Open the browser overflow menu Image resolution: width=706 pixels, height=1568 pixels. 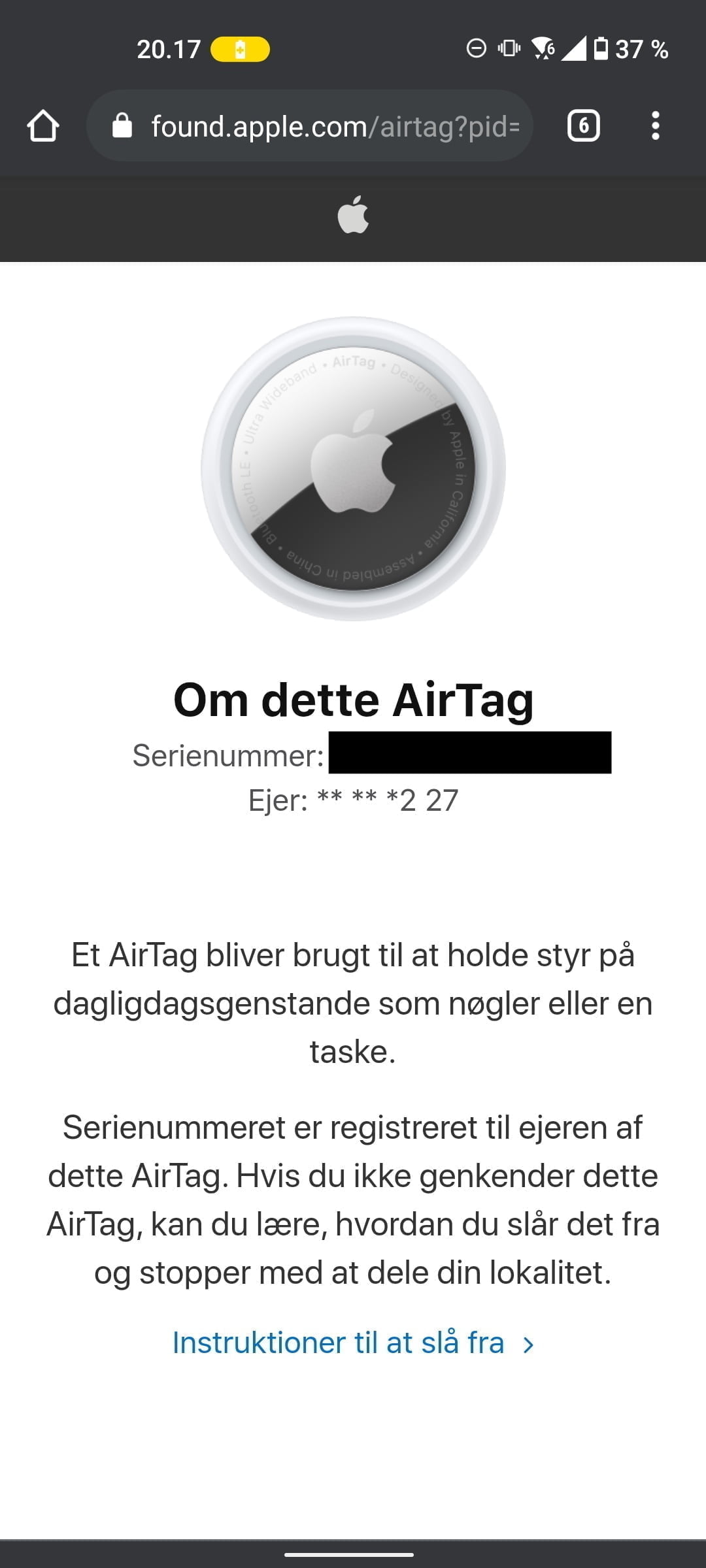pyautogui.click(x=655, y=125)
